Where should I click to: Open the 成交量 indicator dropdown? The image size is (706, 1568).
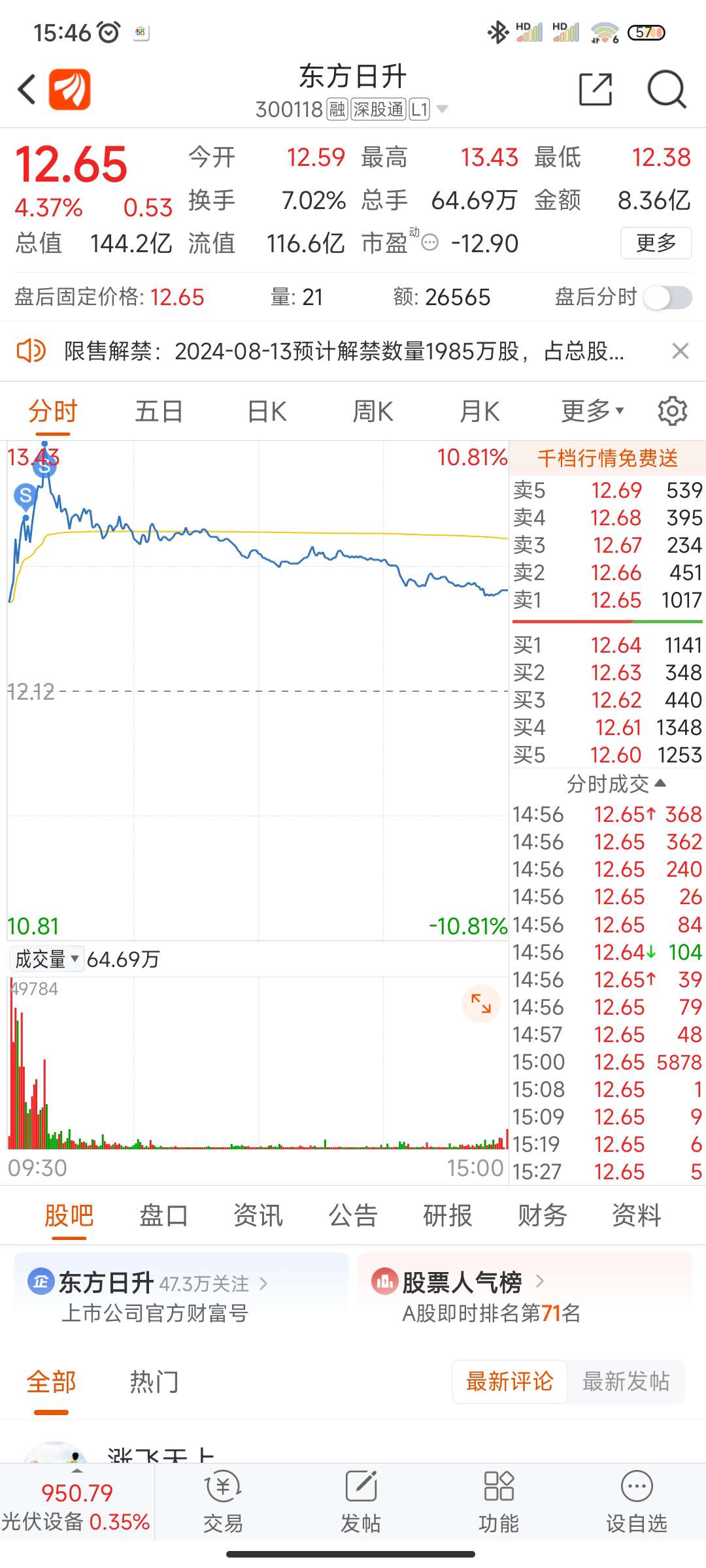click(x=46, y=959)
